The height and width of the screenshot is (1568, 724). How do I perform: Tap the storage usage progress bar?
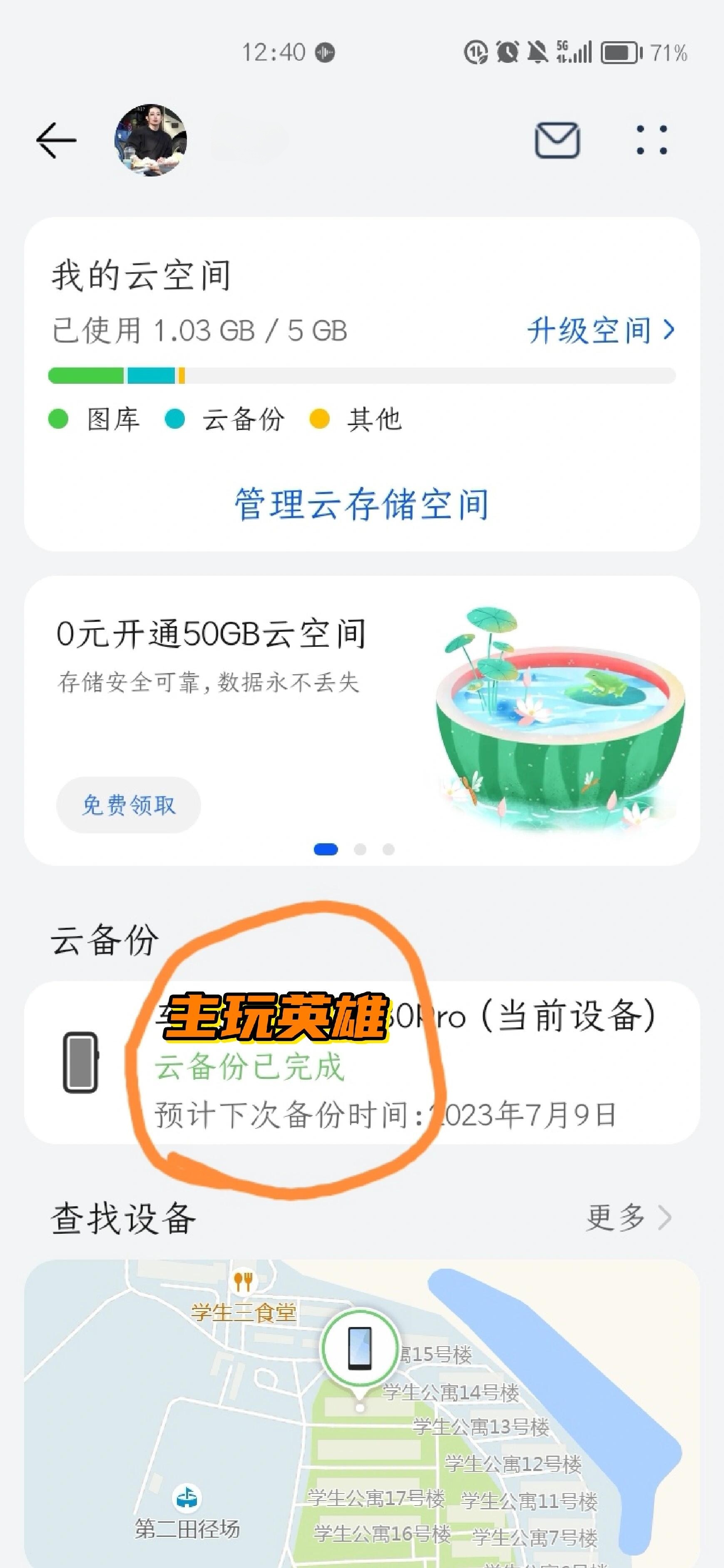point(362,375)
